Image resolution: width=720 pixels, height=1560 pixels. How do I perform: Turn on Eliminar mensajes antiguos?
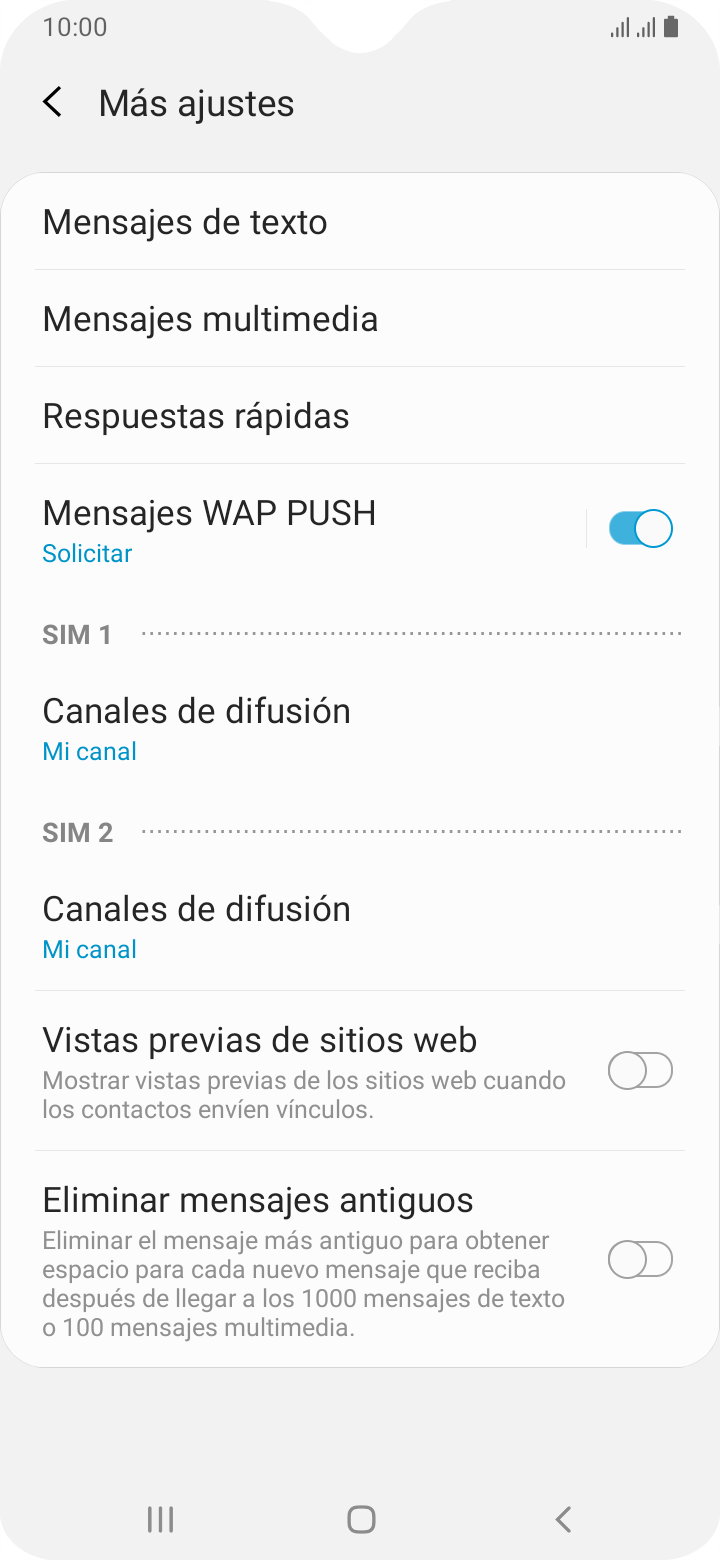641,1259
